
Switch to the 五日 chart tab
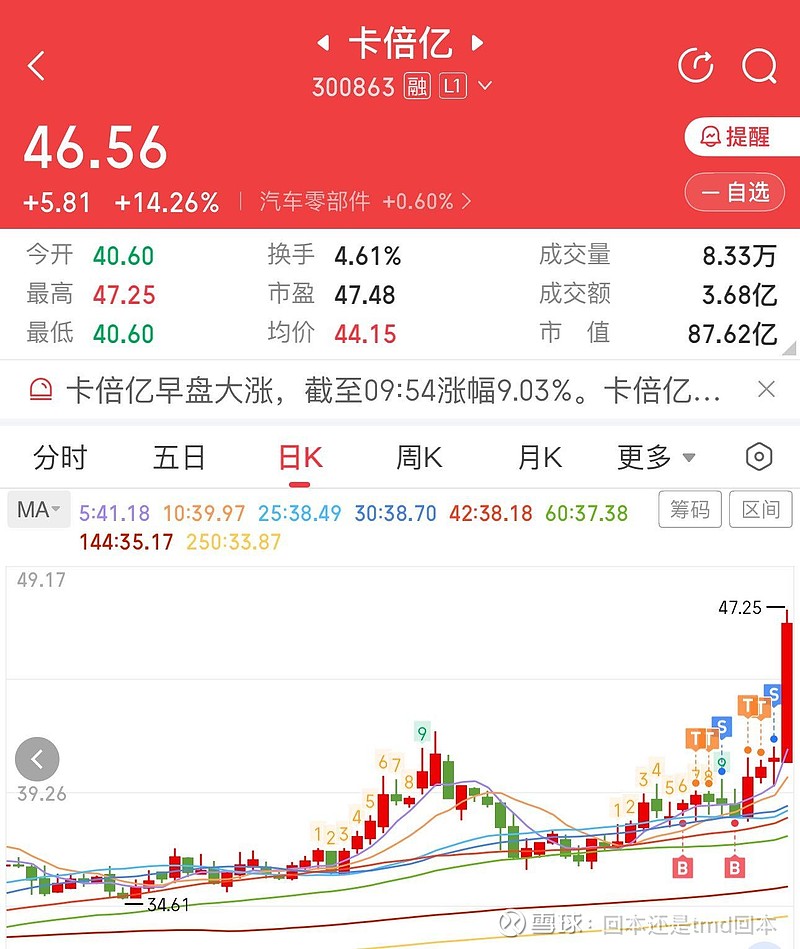tap(179, 458)
